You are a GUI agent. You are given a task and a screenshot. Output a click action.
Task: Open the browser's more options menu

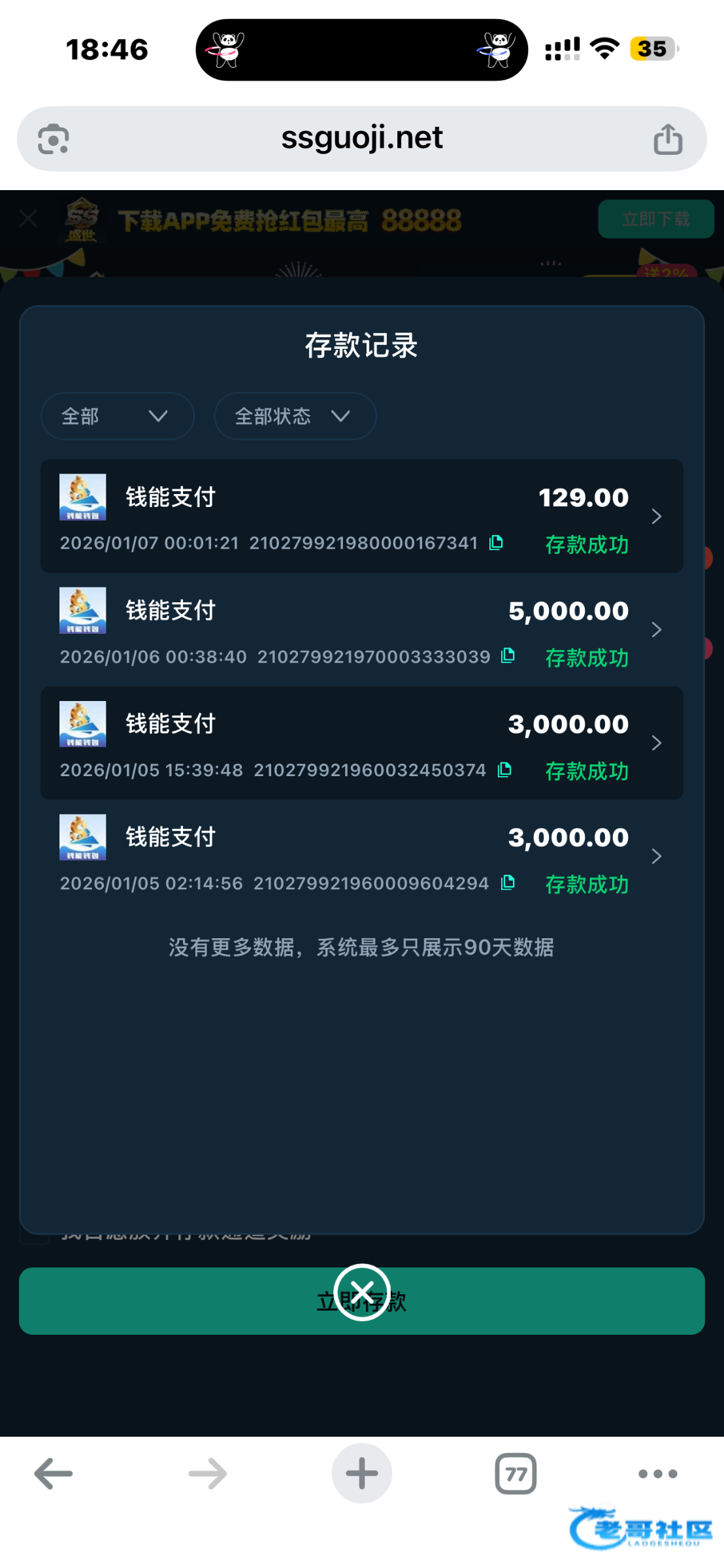coord(657,1474)
